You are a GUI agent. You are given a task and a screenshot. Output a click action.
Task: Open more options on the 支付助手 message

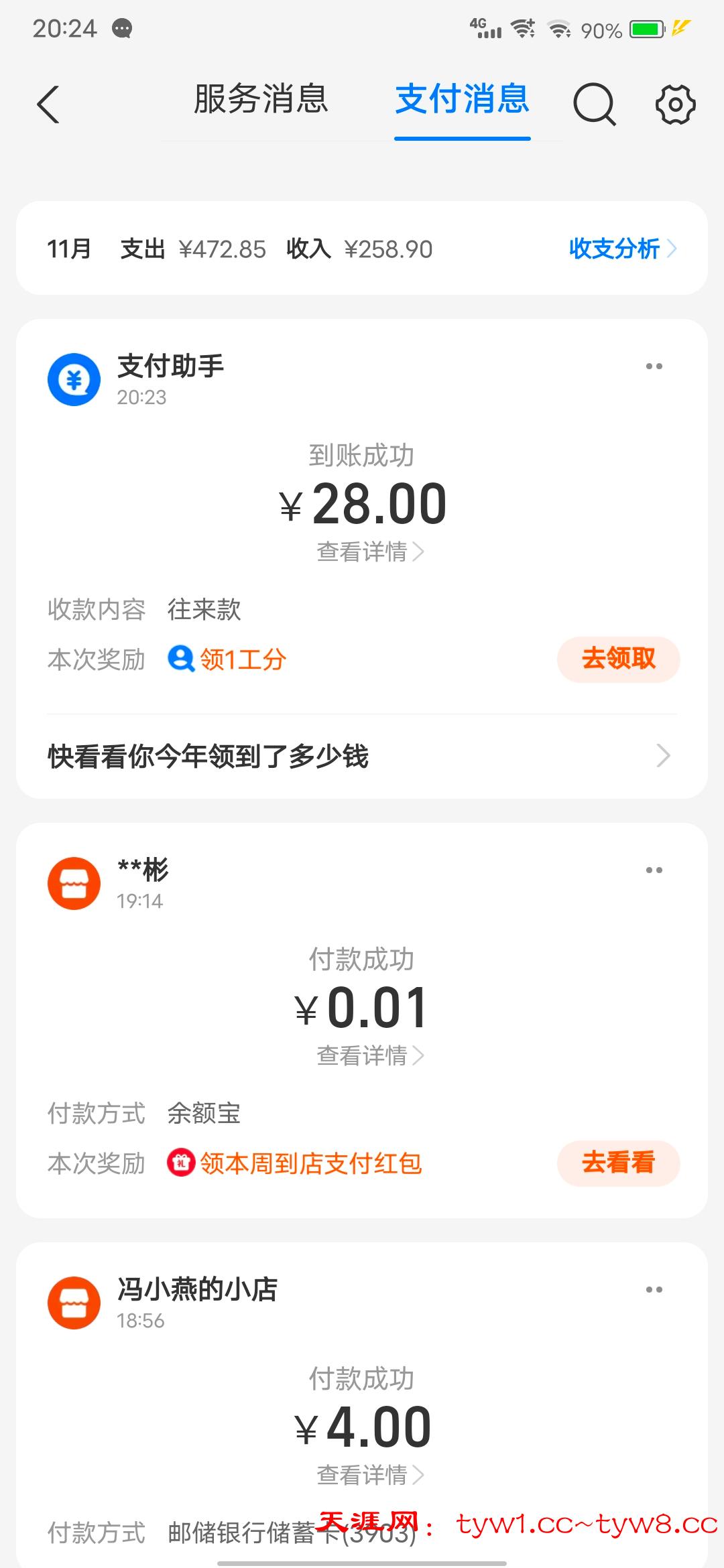click(x=654, y=365)
